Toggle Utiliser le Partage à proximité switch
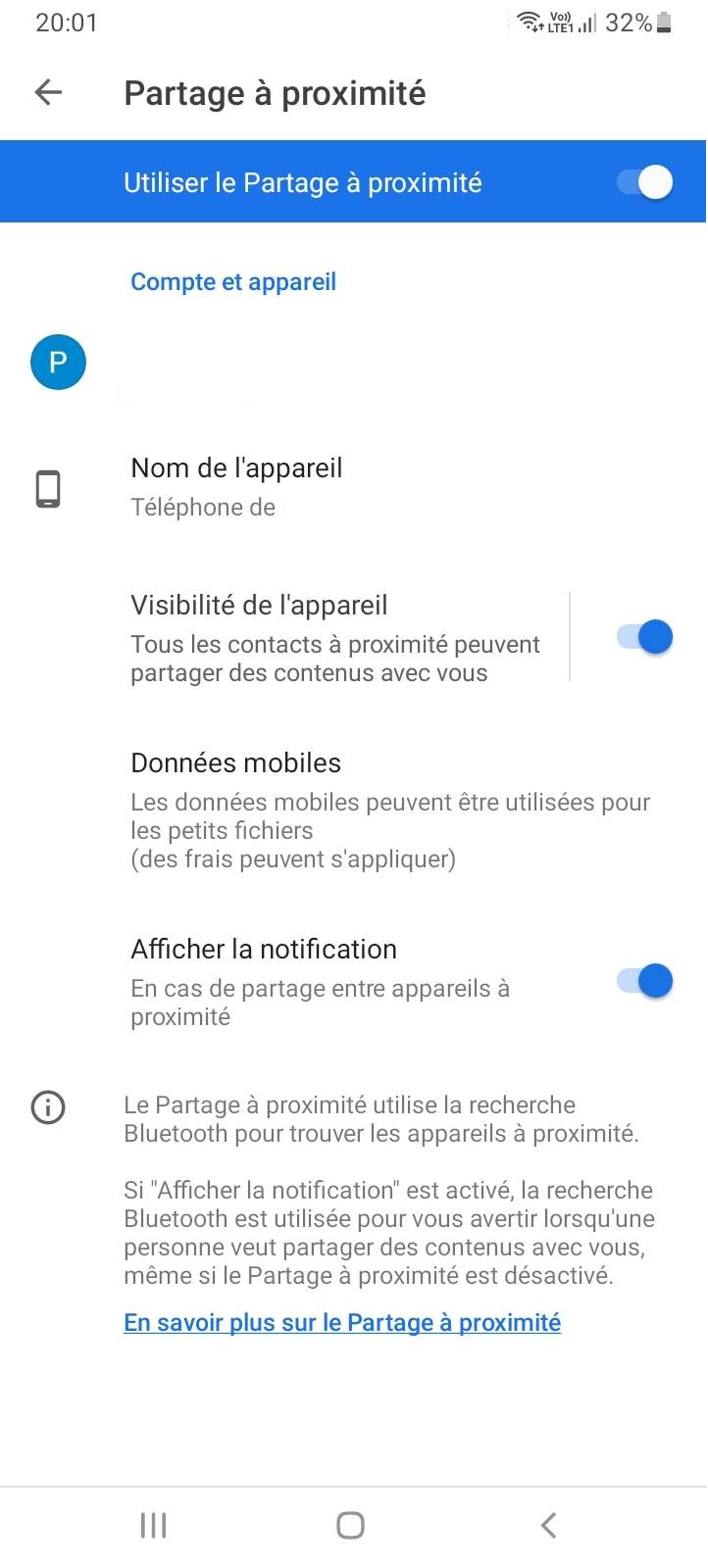708x1568 pixels. tap(644, 182)
